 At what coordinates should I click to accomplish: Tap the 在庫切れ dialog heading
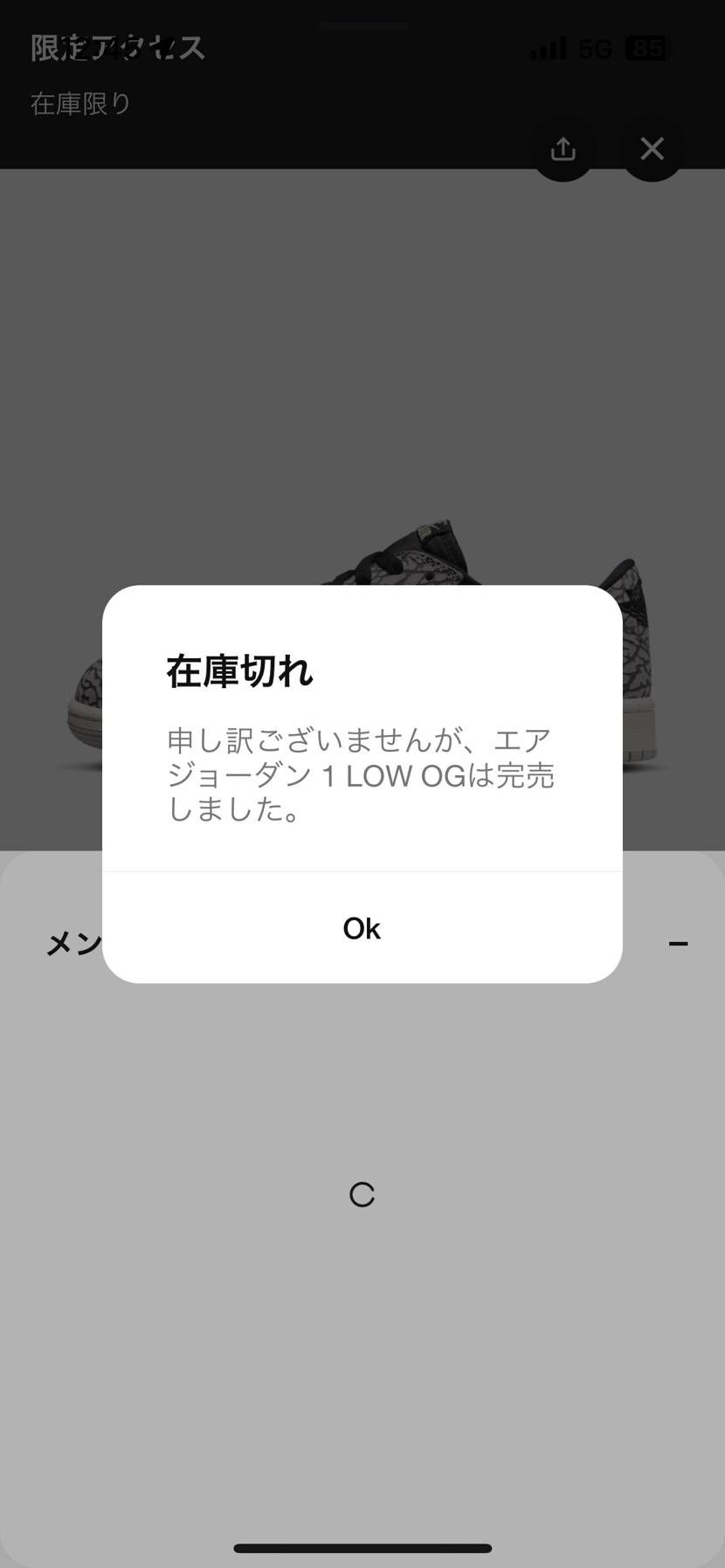pyautogui.click(x=238, y=671)
